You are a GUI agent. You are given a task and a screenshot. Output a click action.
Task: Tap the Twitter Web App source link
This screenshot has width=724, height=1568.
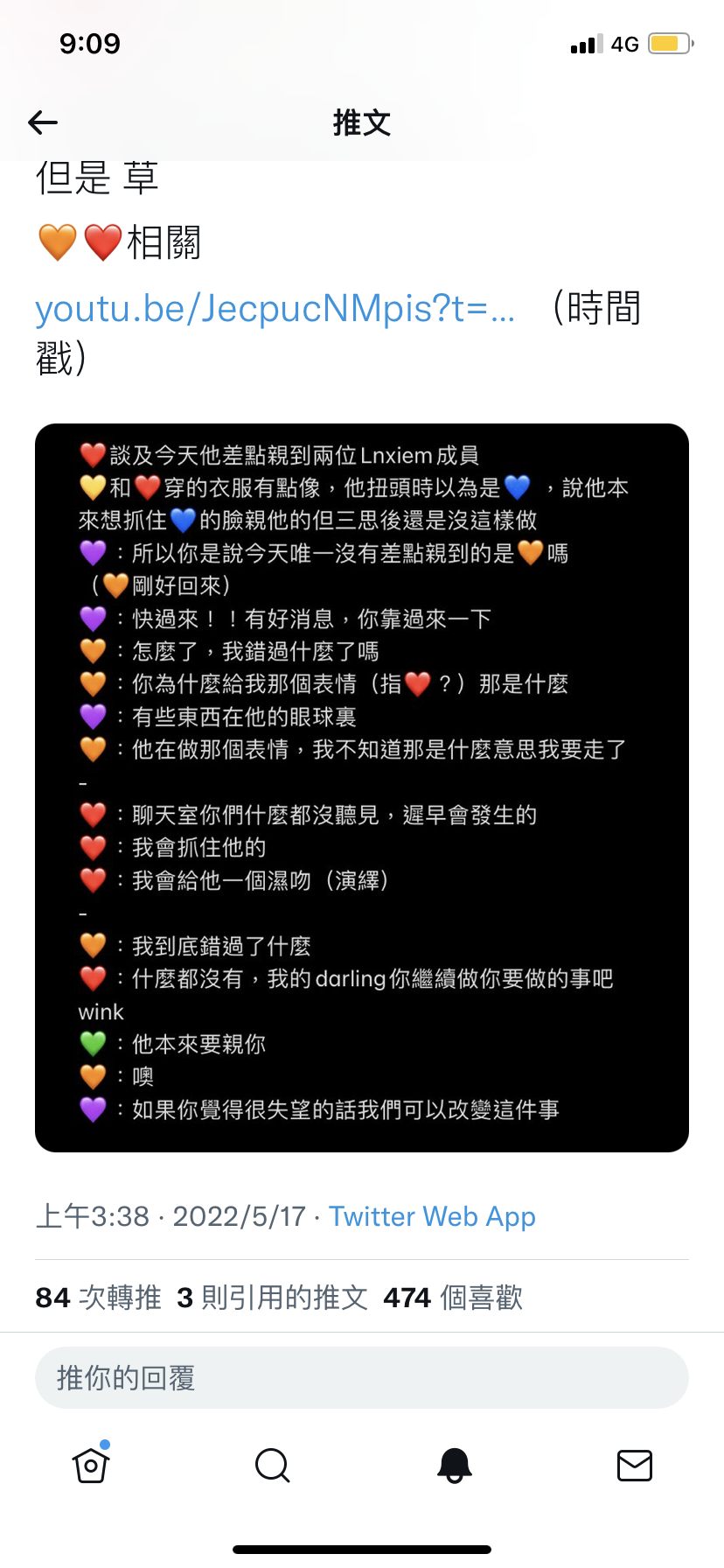432,1216
